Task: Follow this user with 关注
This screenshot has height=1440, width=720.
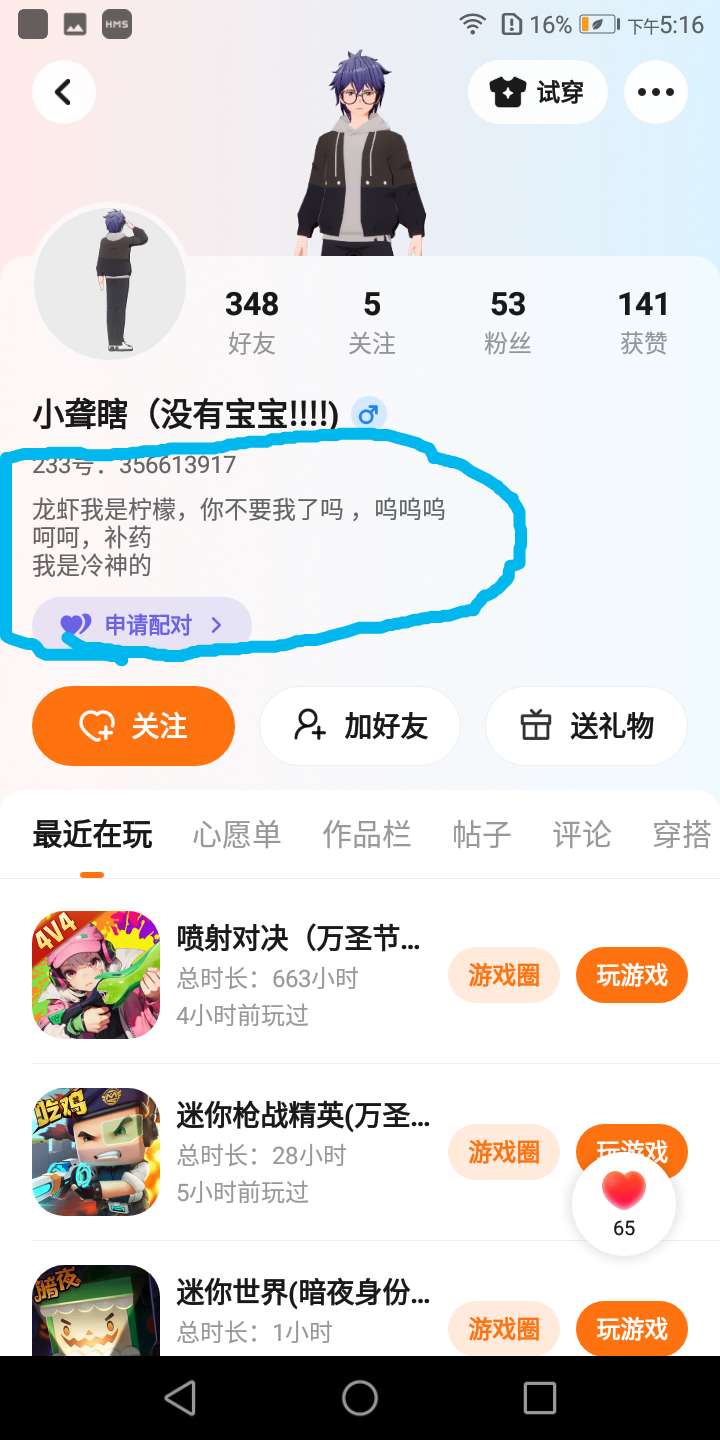Action: [x=133, y=726]
